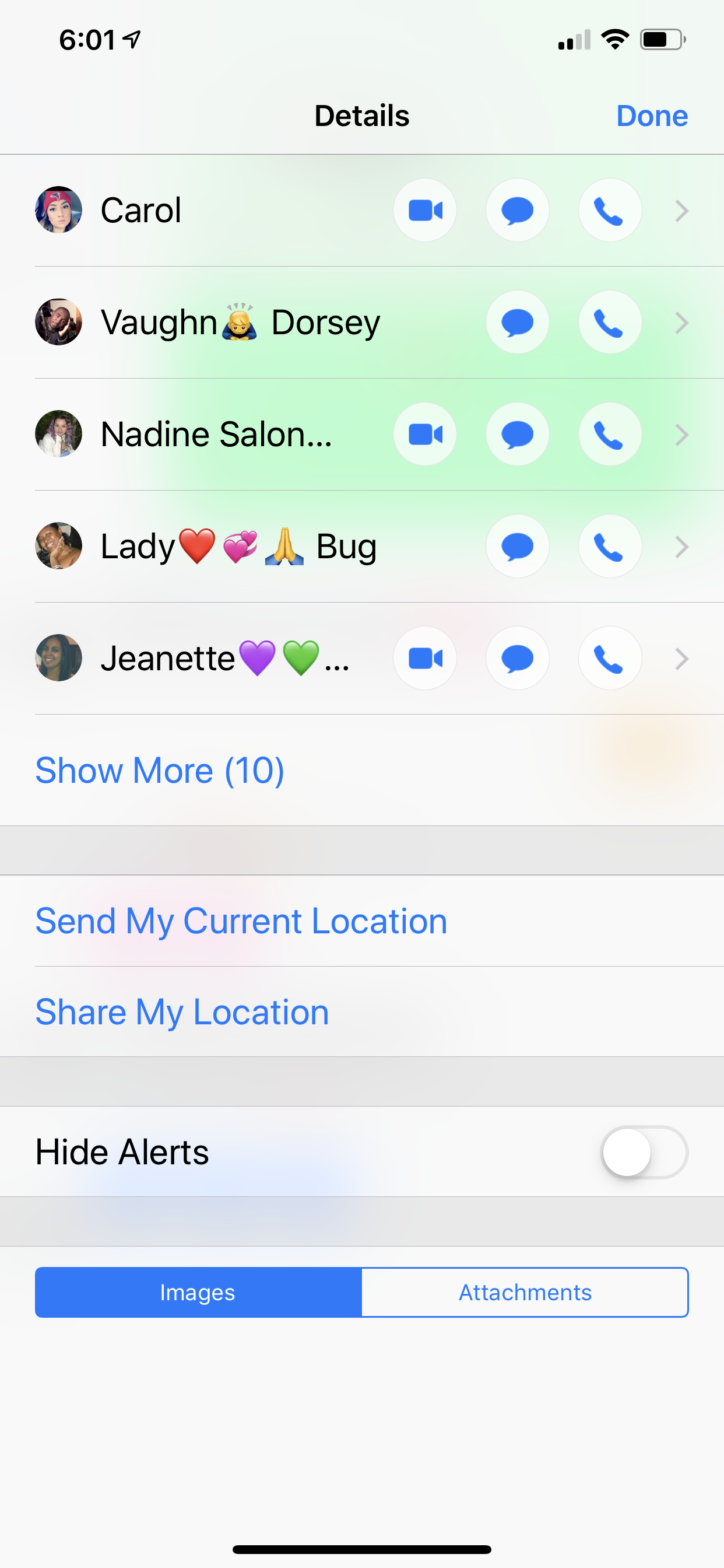Open Share My Location options
This screenshot has width=724, height=1568.
(182, 1012)
